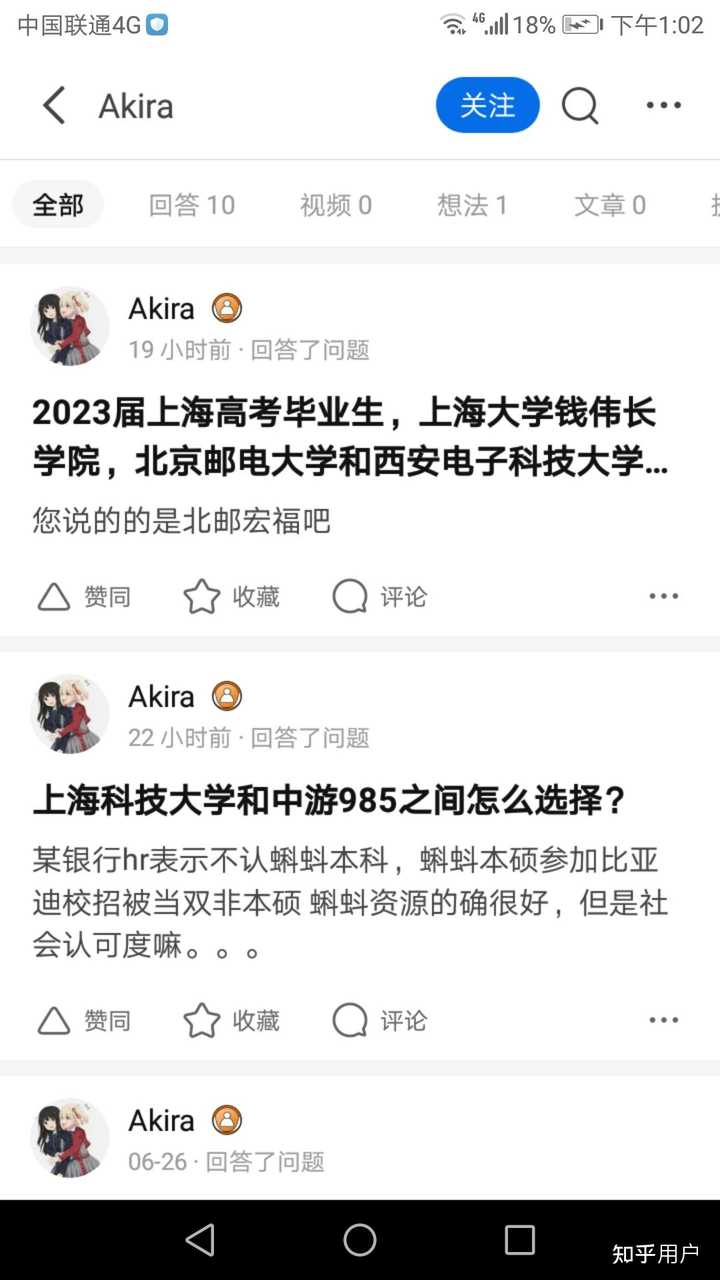Viewport: 720px width, 1280px height.
Task: Open the answer about 2023届上海高考毕业生
Action: pos(351,437)
